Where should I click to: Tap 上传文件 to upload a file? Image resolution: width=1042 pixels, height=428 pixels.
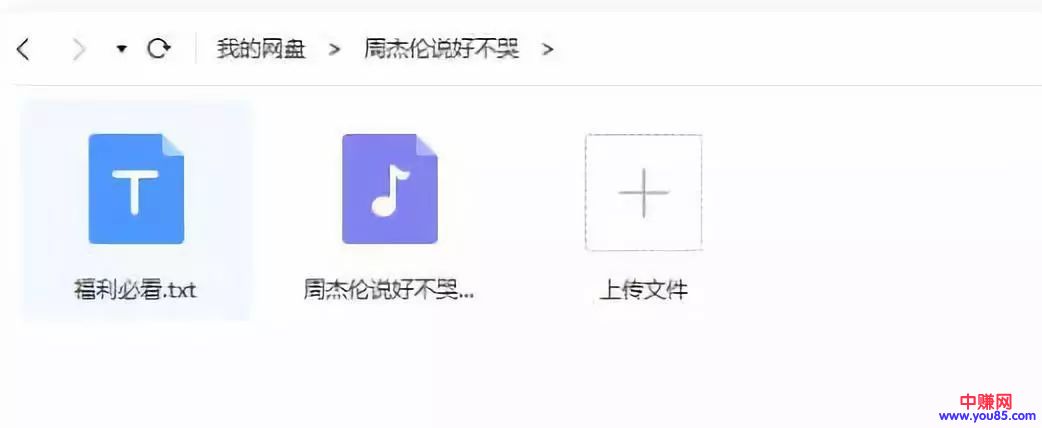point(643,192)
